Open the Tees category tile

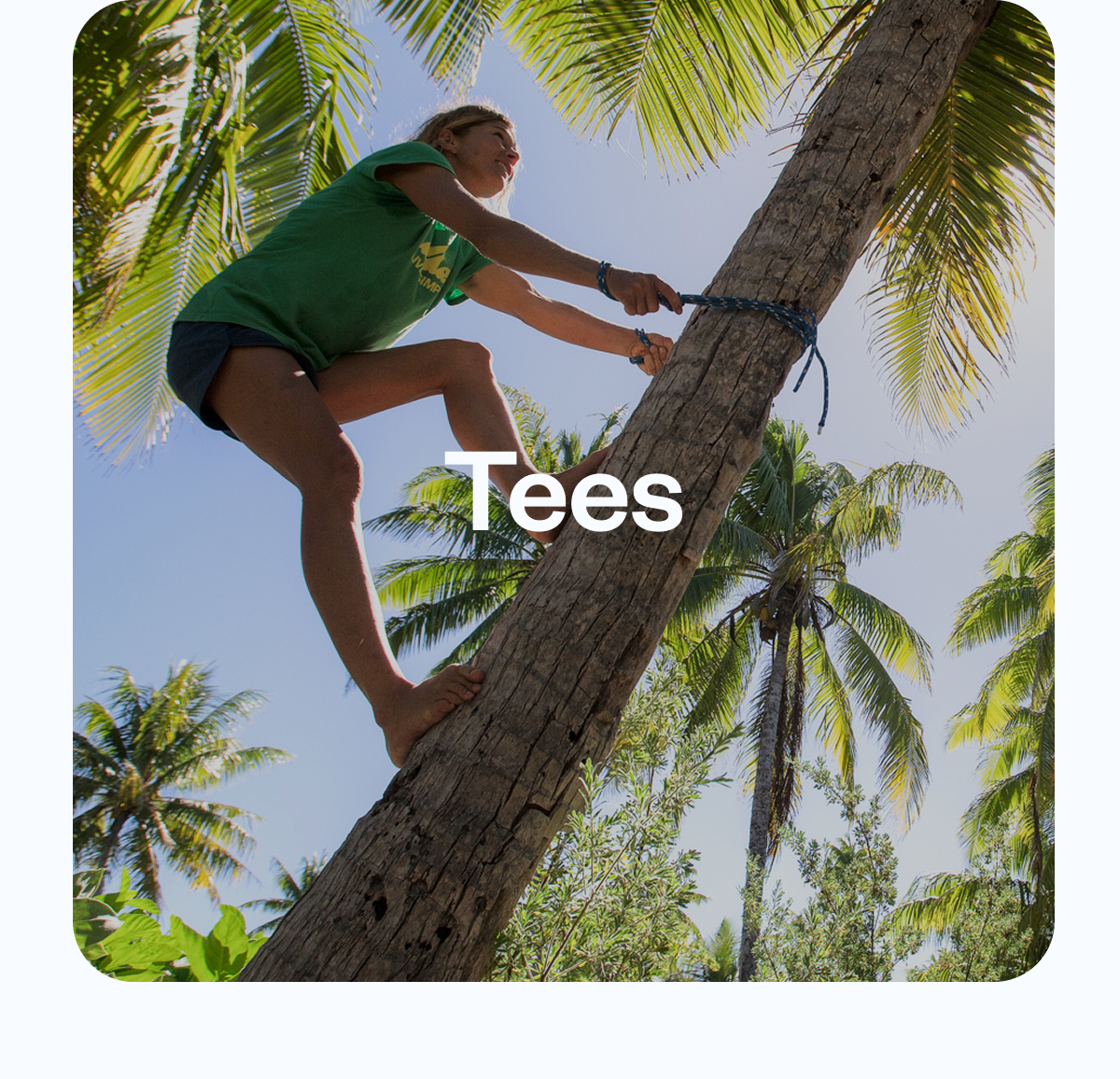pyautogui.click(x=564, y=491)
